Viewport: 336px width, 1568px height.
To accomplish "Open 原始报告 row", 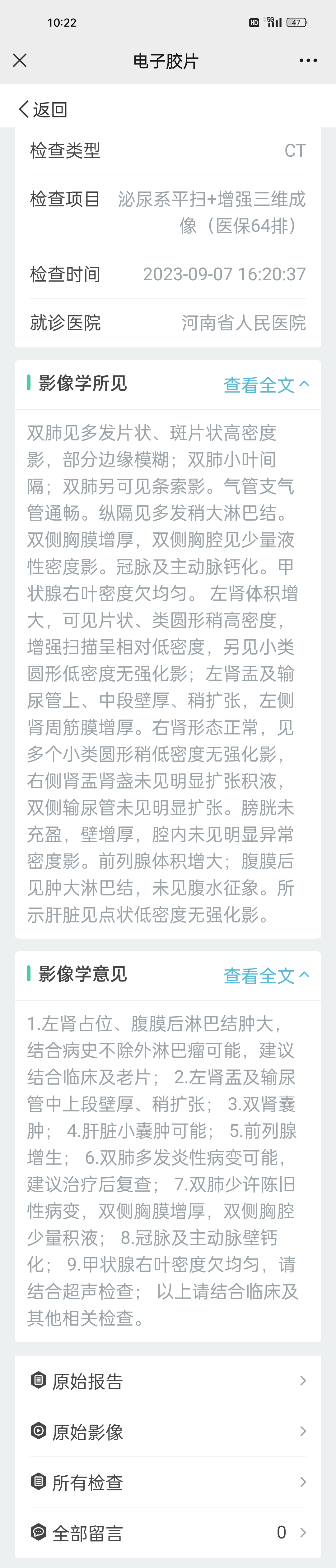I will click(168, 1381).
